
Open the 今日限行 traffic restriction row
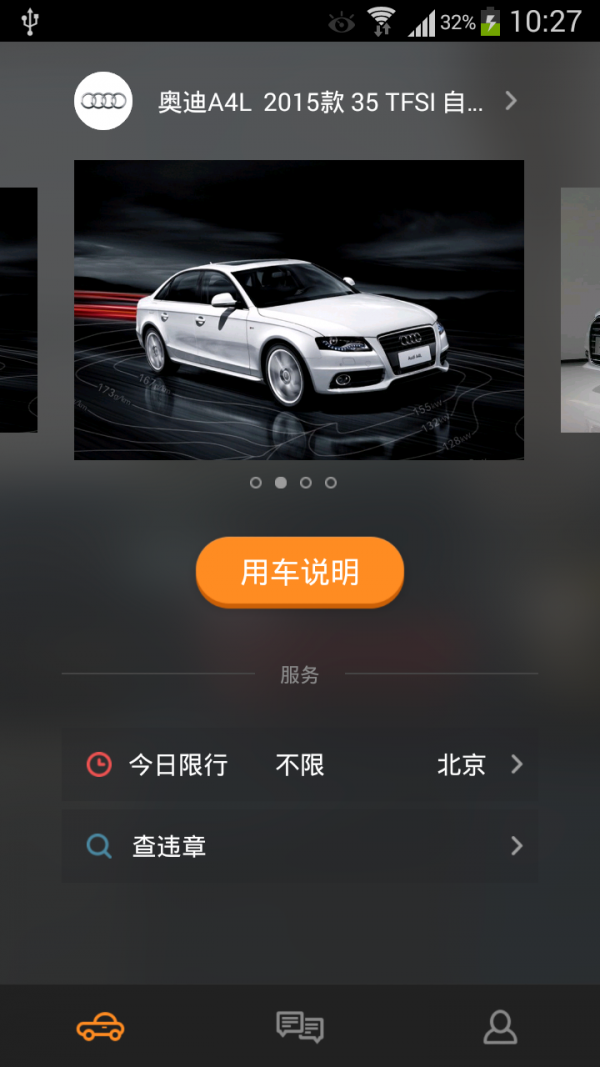click(300, 765)
